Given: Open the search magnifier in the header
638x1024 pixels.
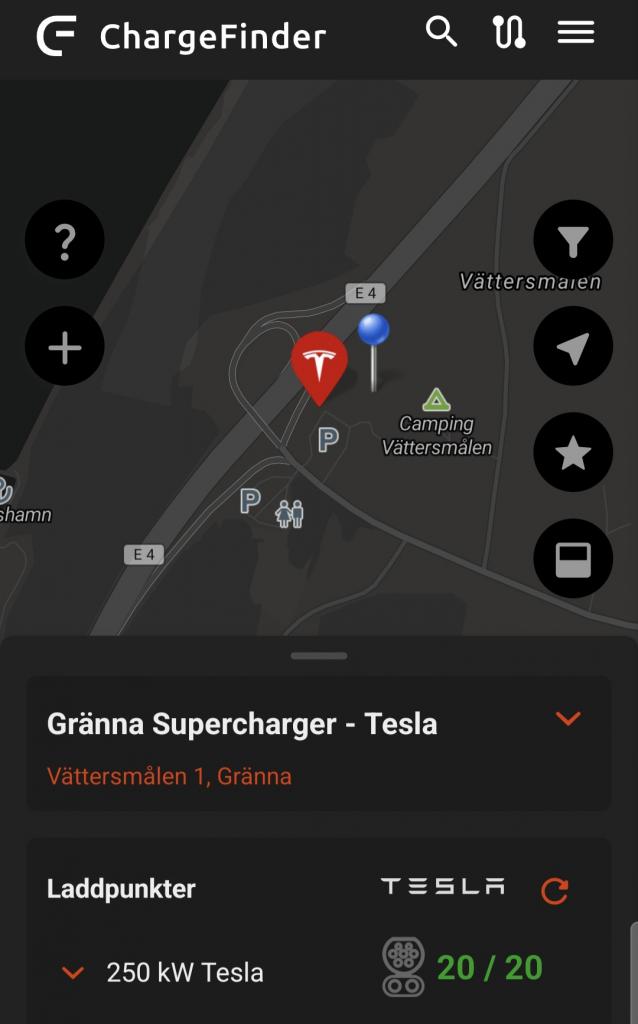Looking at the screenshot, I should (x=441, y=33).
